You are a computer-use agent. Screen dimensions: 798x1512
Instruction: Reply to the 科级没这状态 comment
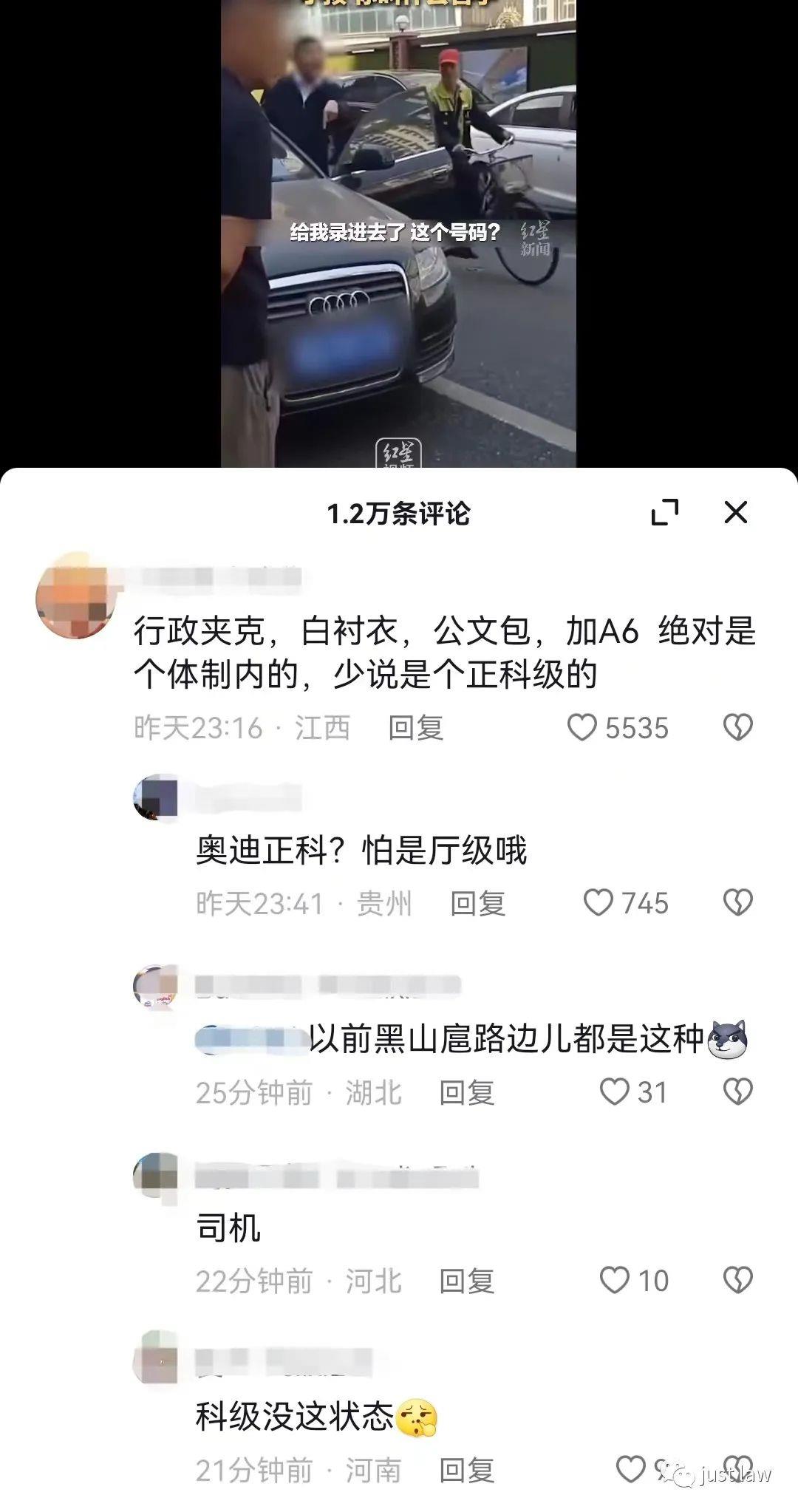pos(467,1471)
